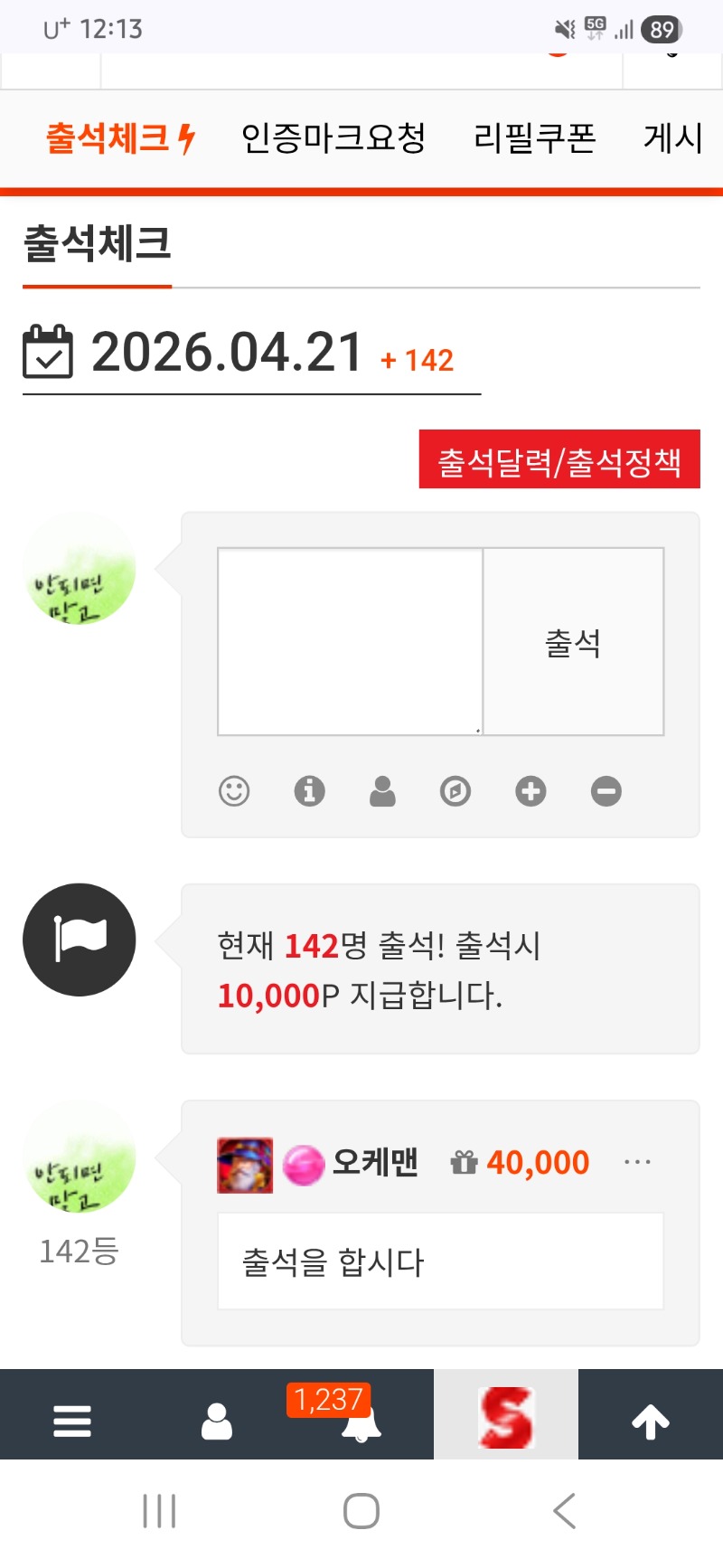Go back using the system back button
Screen dimensions: 723x1568
click(x=564, y=1510)
